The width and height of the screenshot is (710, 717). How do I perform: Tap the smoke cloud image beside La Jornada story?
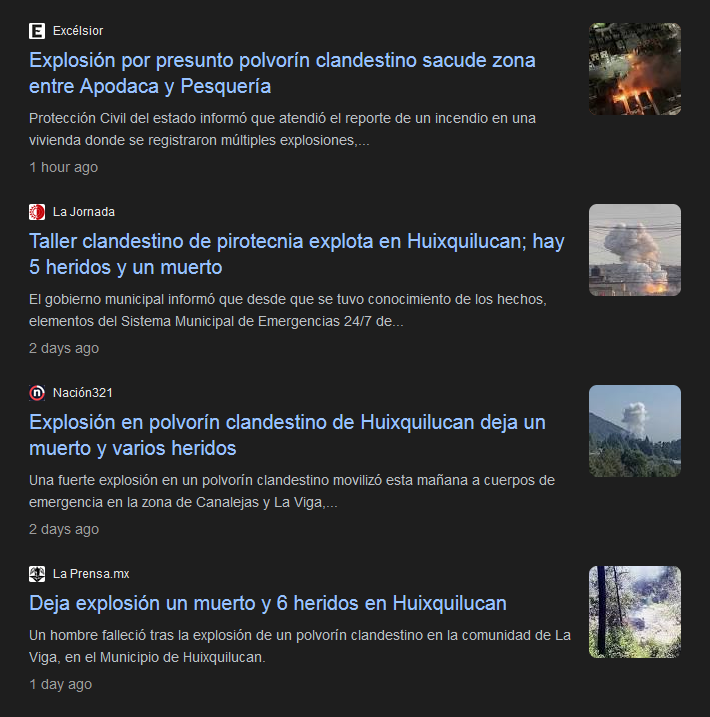tap(634, 250)
